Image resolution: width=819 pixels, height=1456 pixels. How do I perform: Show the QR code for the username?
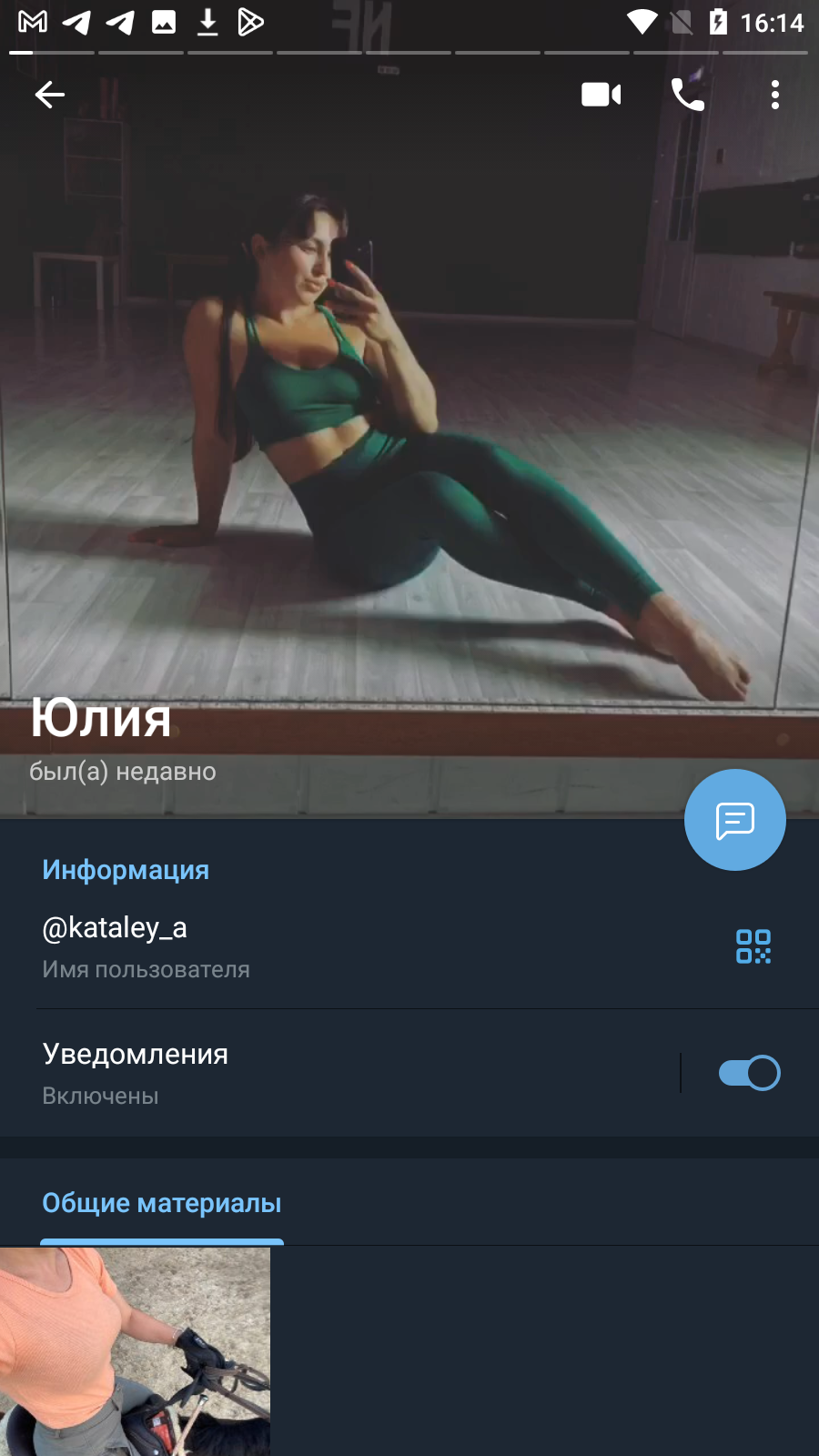tap(753, 946)
